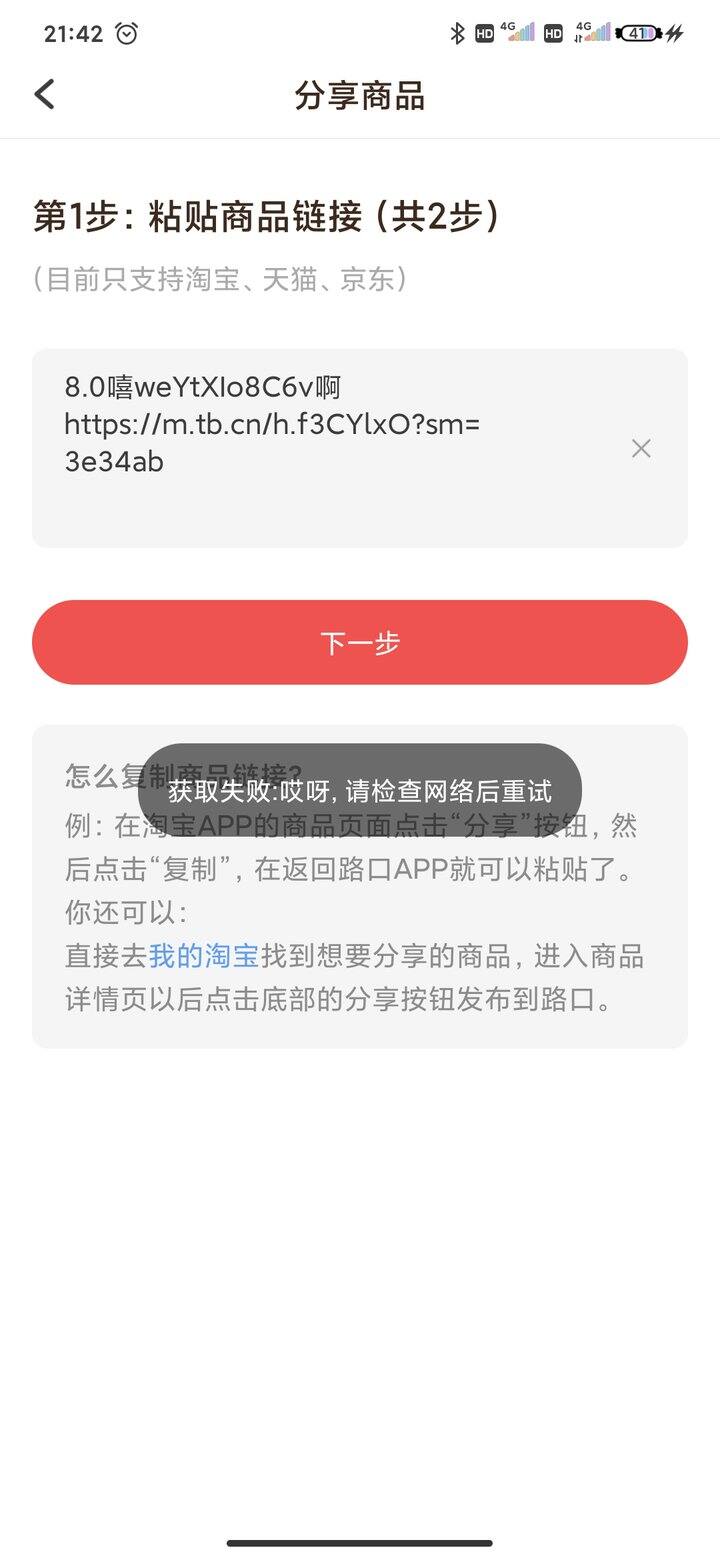
Task: Open the 我的淘宝 link
Action: pos(205,956)
